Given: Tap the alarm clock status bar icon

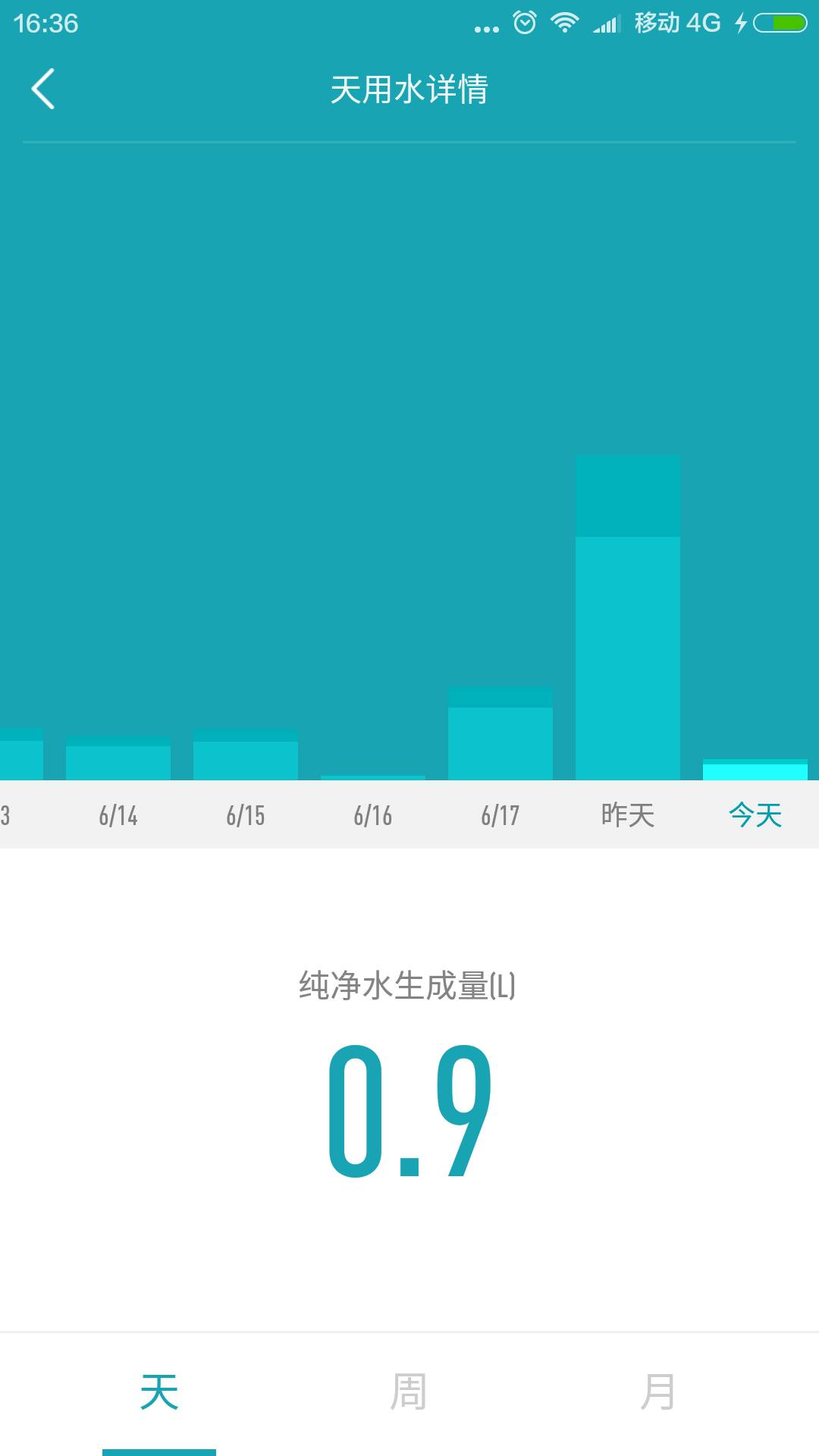Looking at the screenshot, I should pyautogui.click(x=525, y=23).
